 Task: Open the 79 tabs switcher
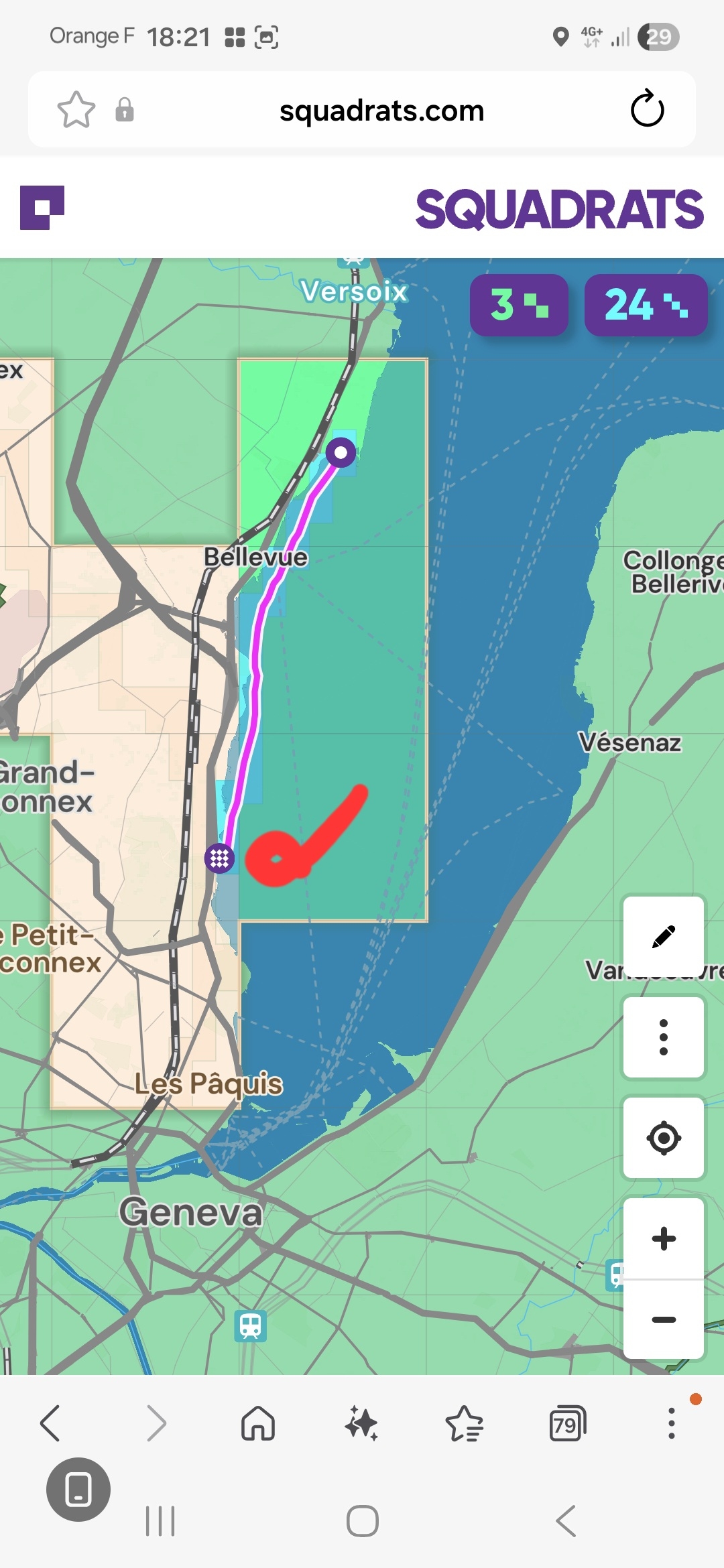[567, 1423]
